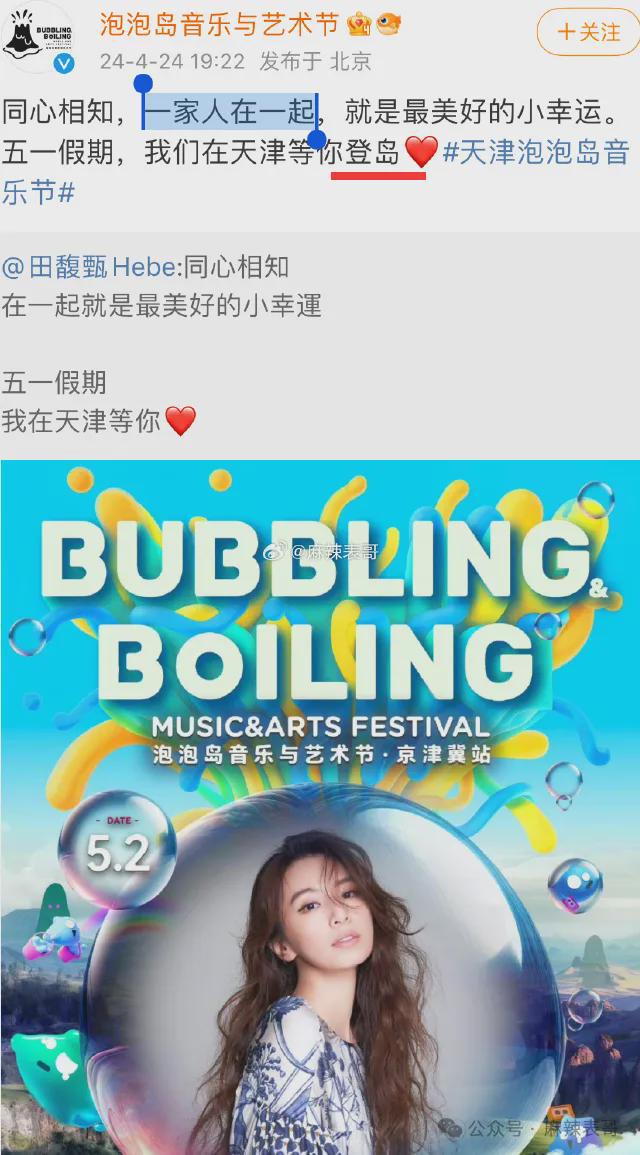
Task: Open hashtag #天津泡泡岛音乐节#
Action: [535, 154]
